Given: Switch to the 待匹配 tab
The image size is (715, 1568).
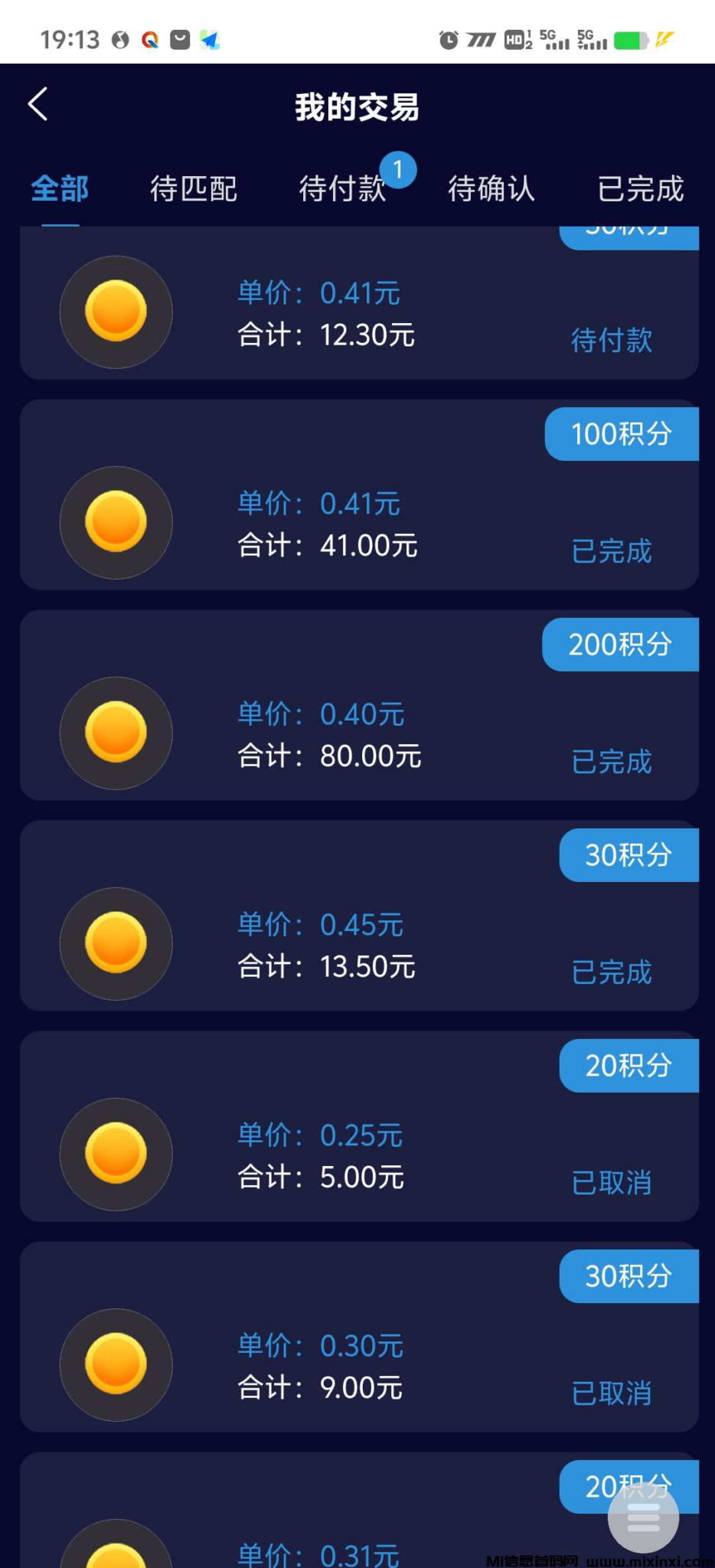Looking at the screenshot, I should point(194,189).
